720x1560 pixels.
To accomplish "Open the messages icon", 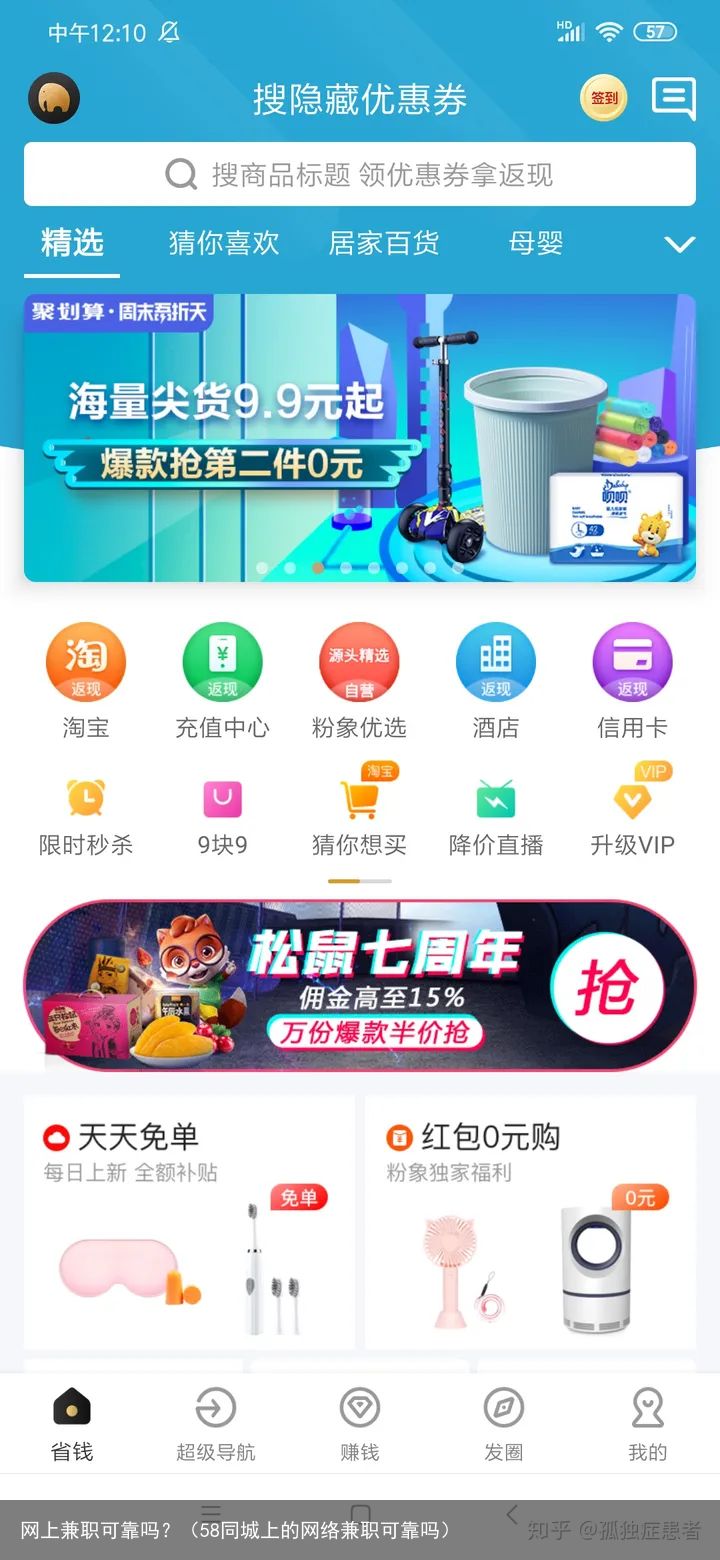I will click(x=673, y=98).
